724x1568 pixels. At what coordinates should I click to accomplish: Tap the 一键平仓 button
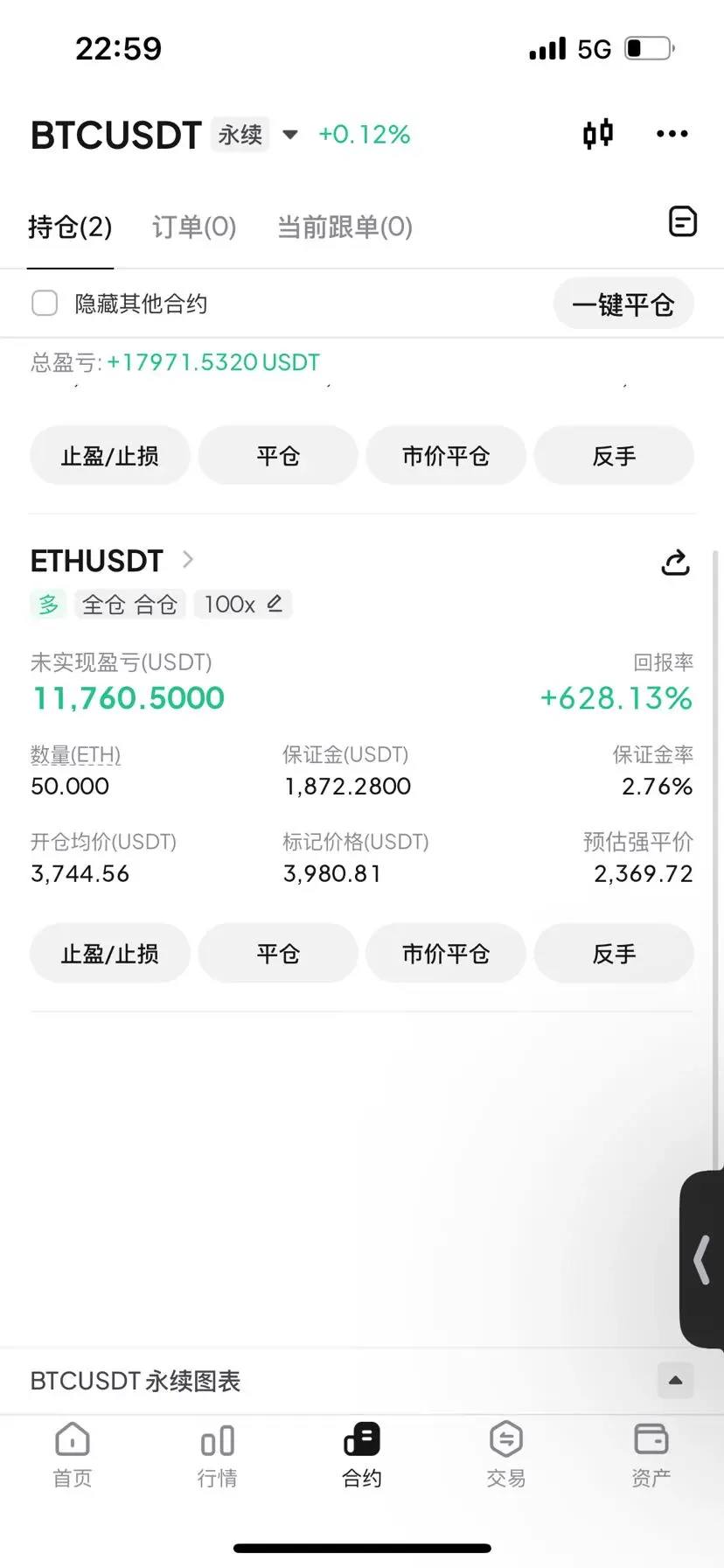(623, 304)
